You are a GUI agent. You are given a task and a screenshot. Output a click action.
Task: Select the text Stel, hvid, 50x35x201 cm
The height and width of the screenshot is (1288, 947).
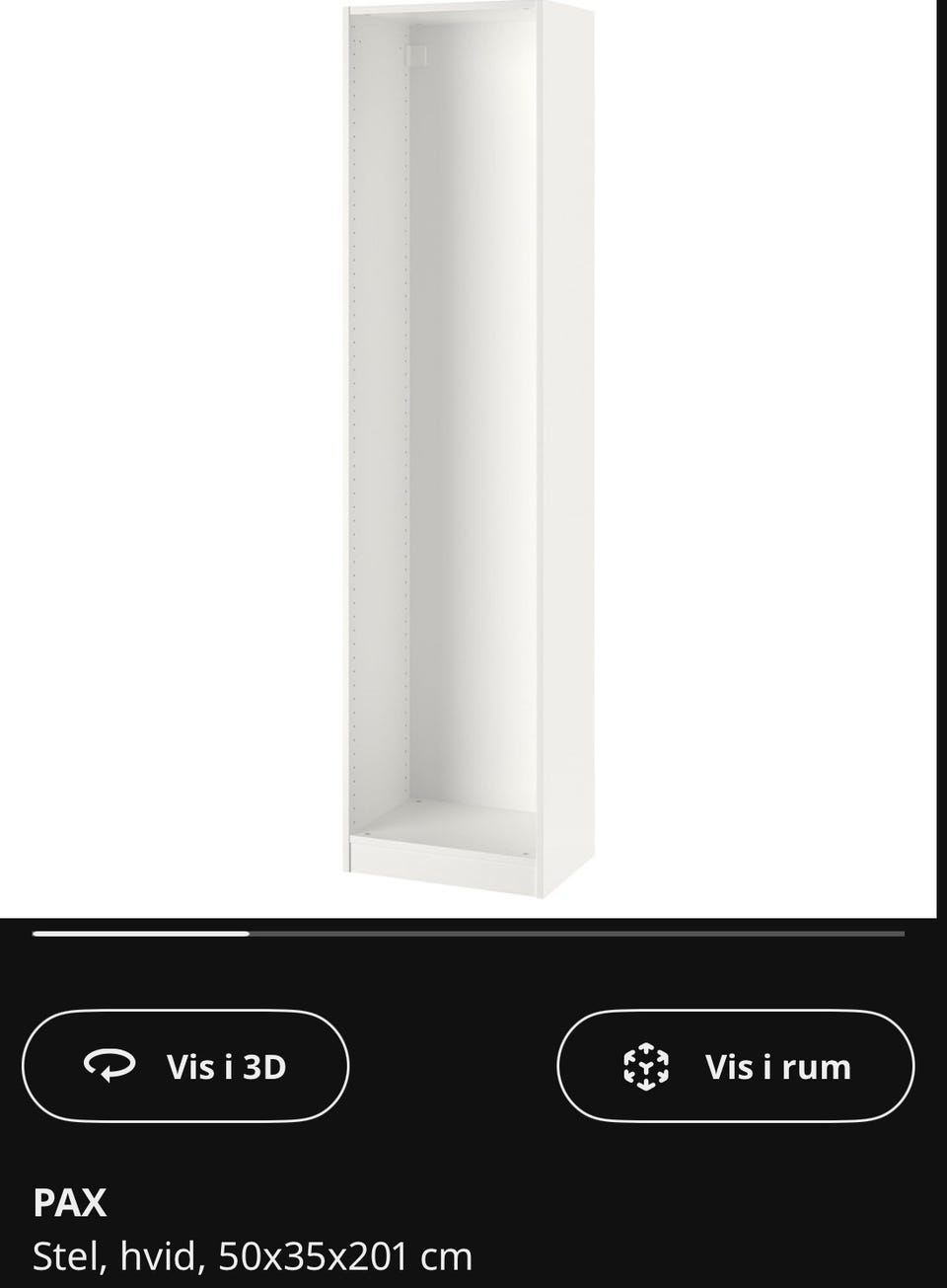coord(253,1255)
